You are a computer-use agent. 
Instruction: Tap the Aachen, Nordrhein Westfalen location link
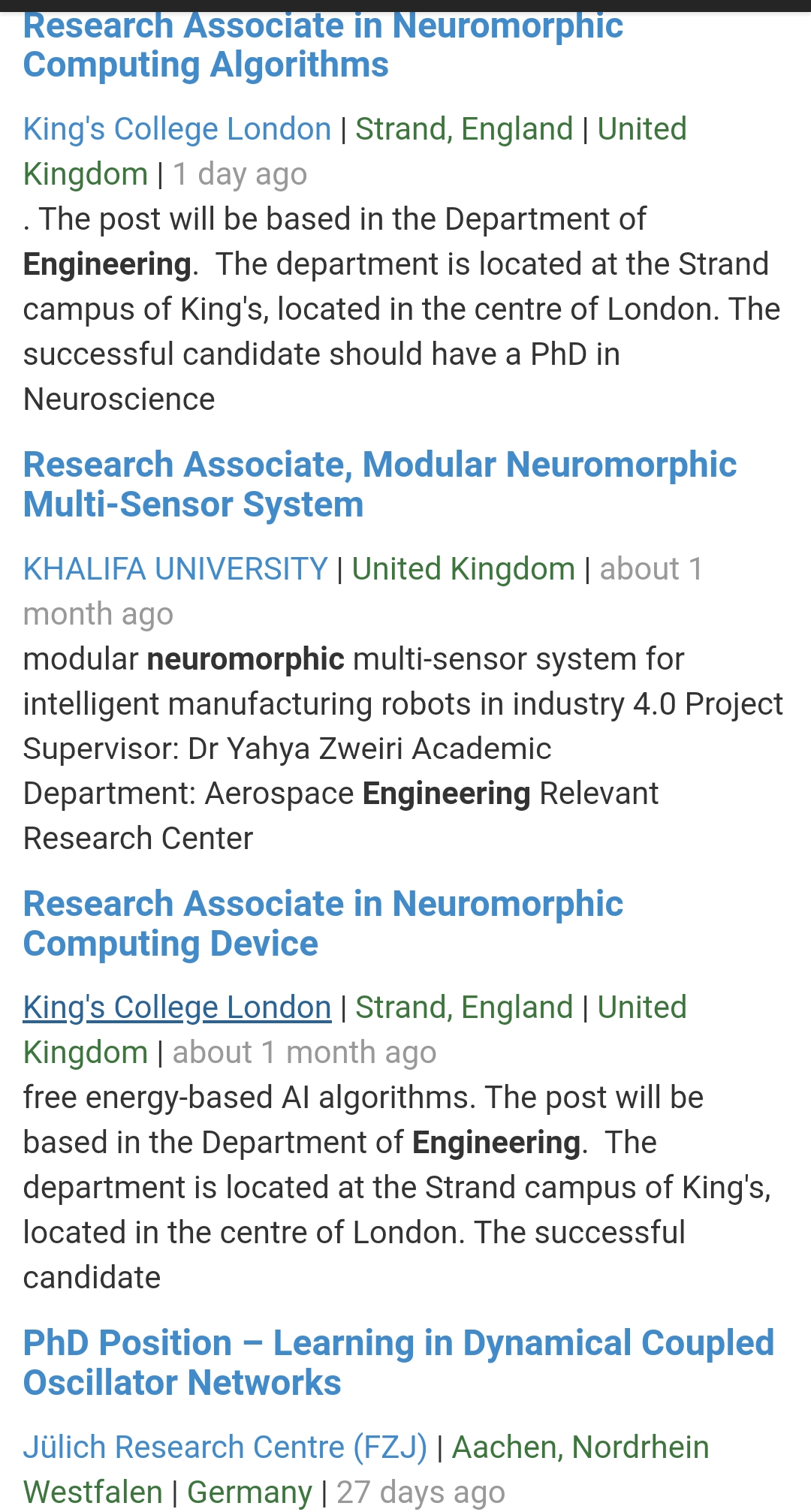pos(580,1447)
